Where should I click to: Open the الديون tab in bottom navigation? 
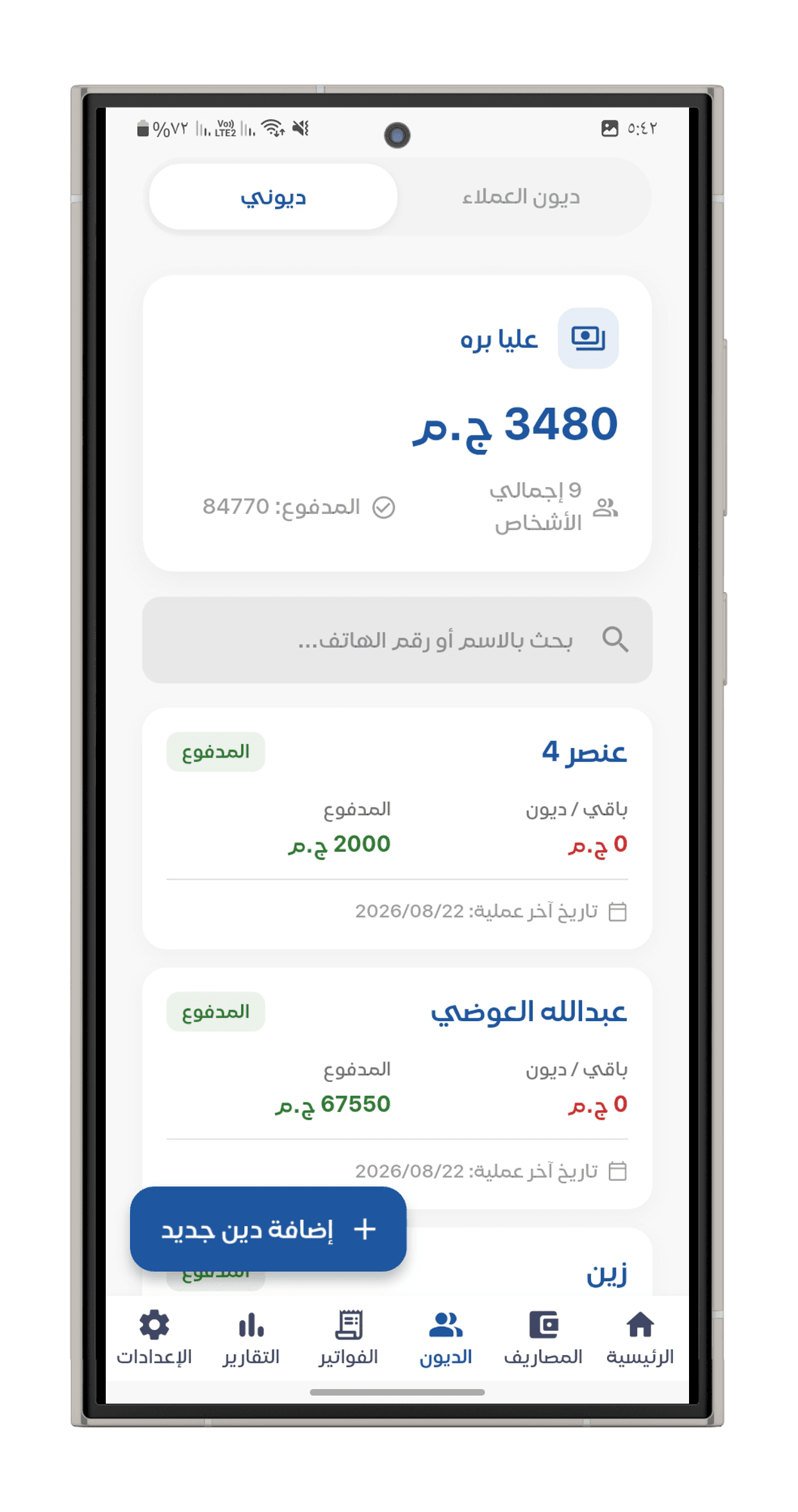click(x=445, y=1338)
